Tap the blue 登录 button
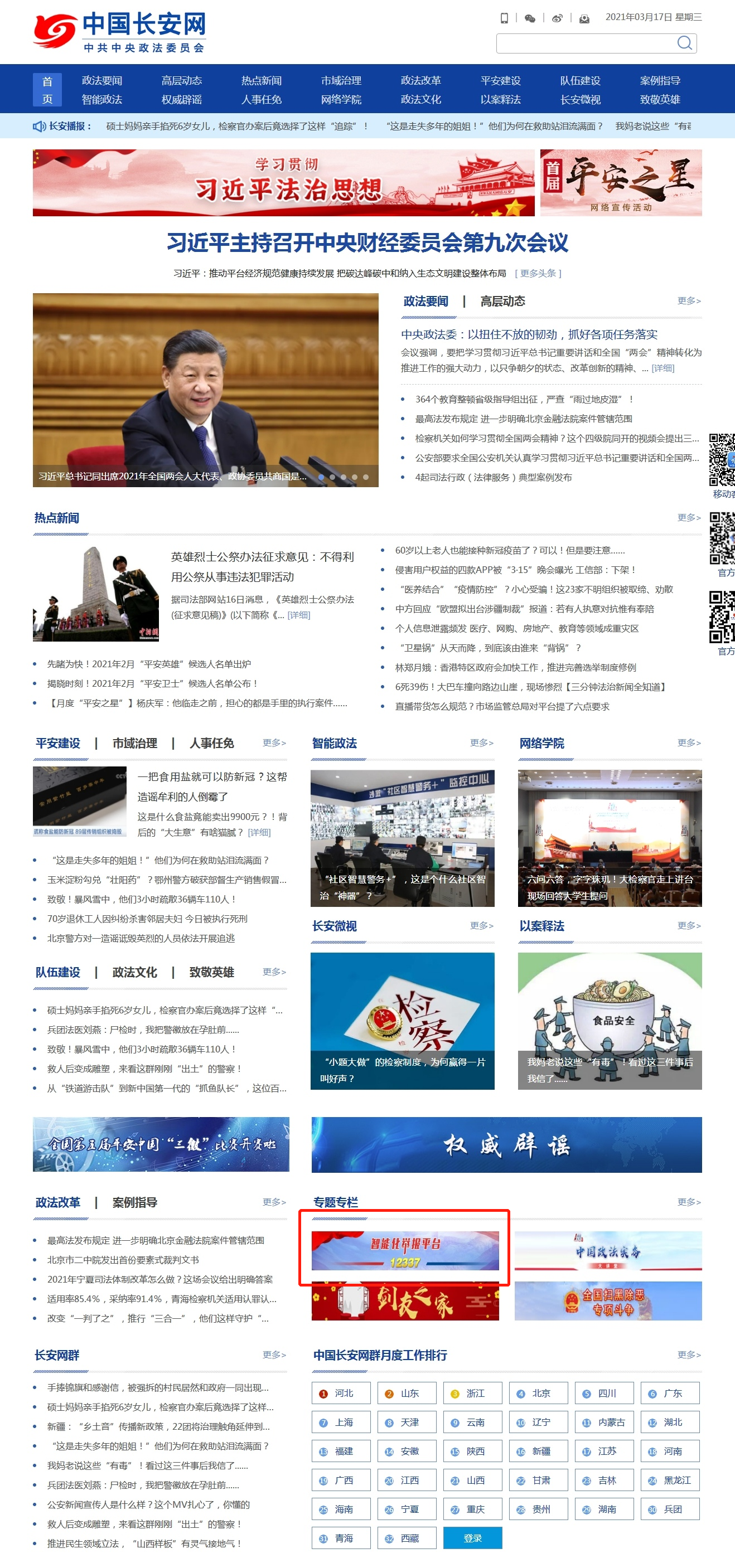 (x=472, y=1537)
